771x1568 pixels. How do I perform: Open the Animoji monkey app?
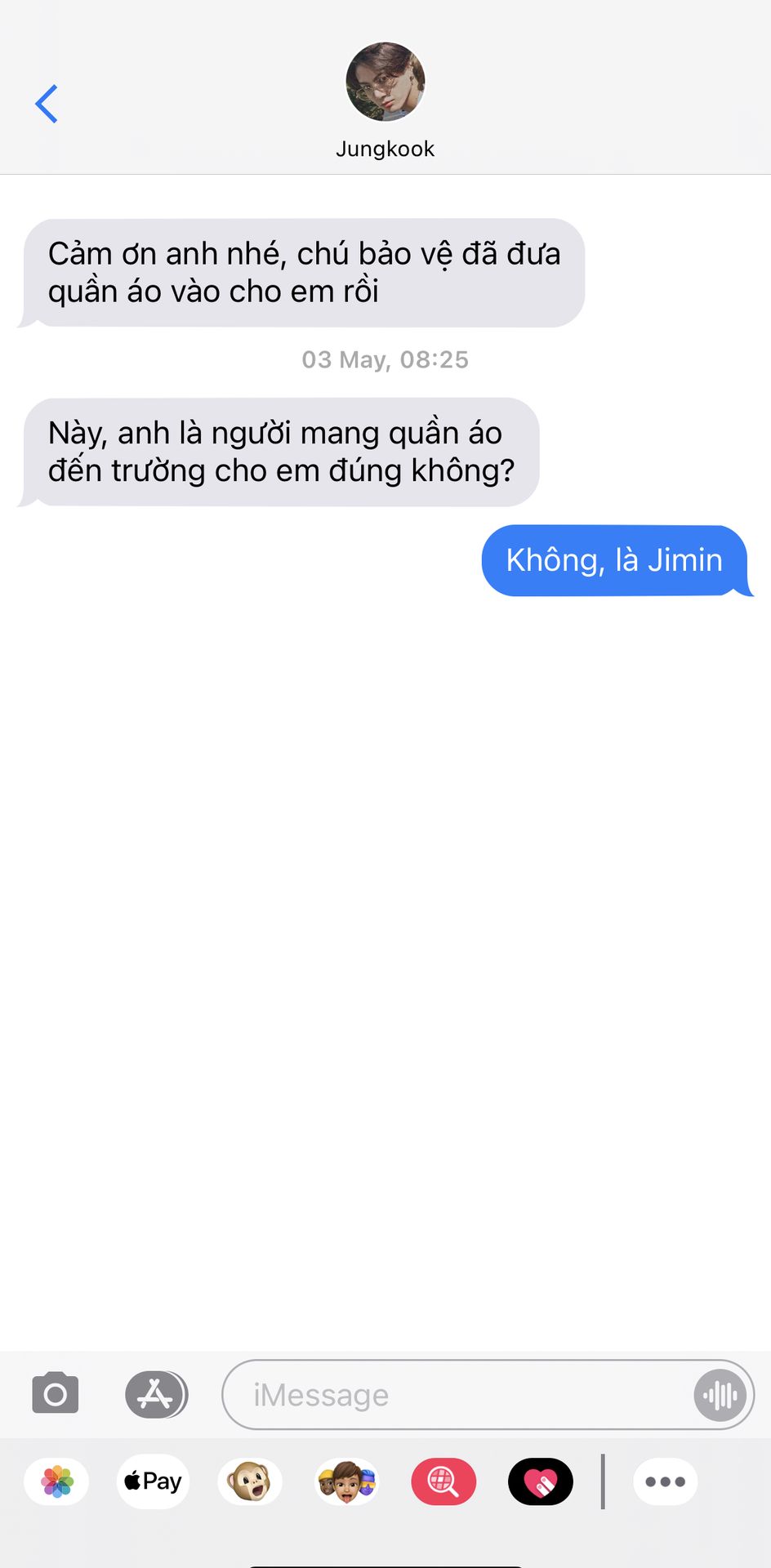click(250, 1481)
